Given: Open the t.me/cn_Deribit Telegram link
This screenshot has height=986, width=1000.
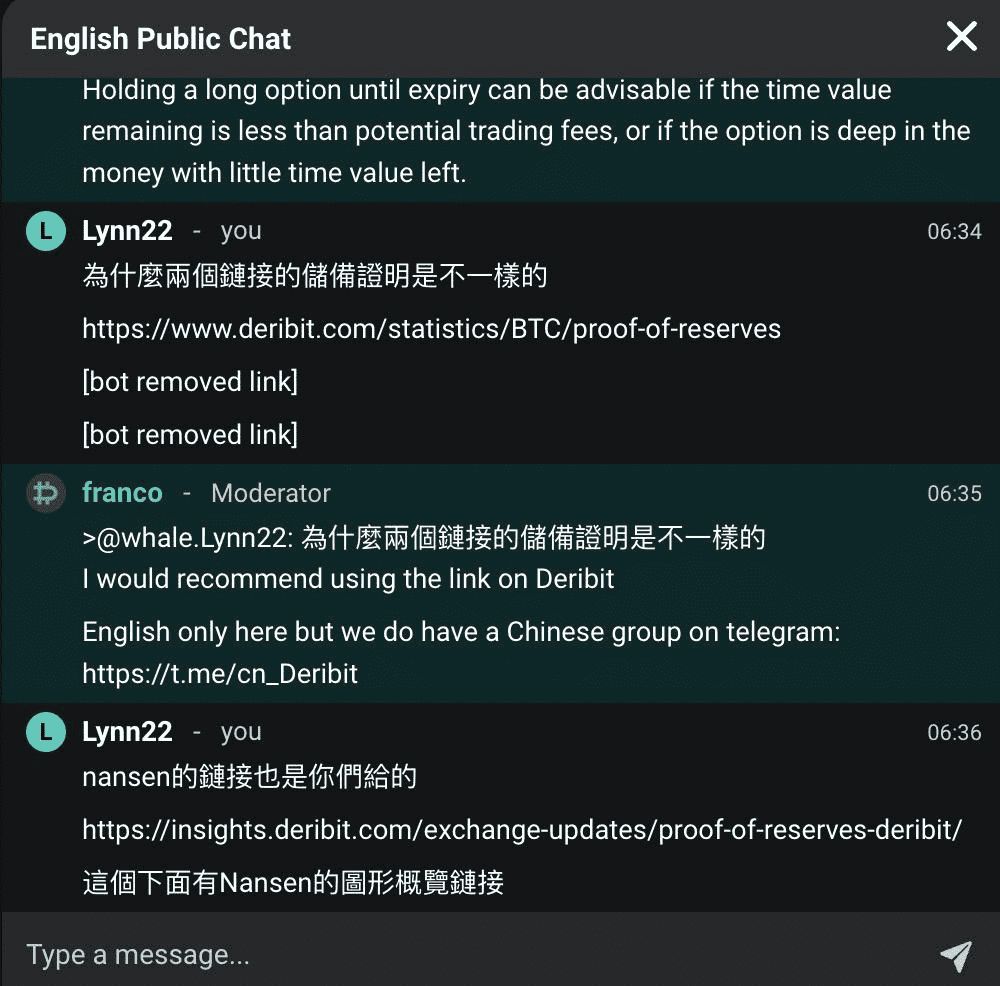Looking at the screenshot, I should (x=220, y=673).
